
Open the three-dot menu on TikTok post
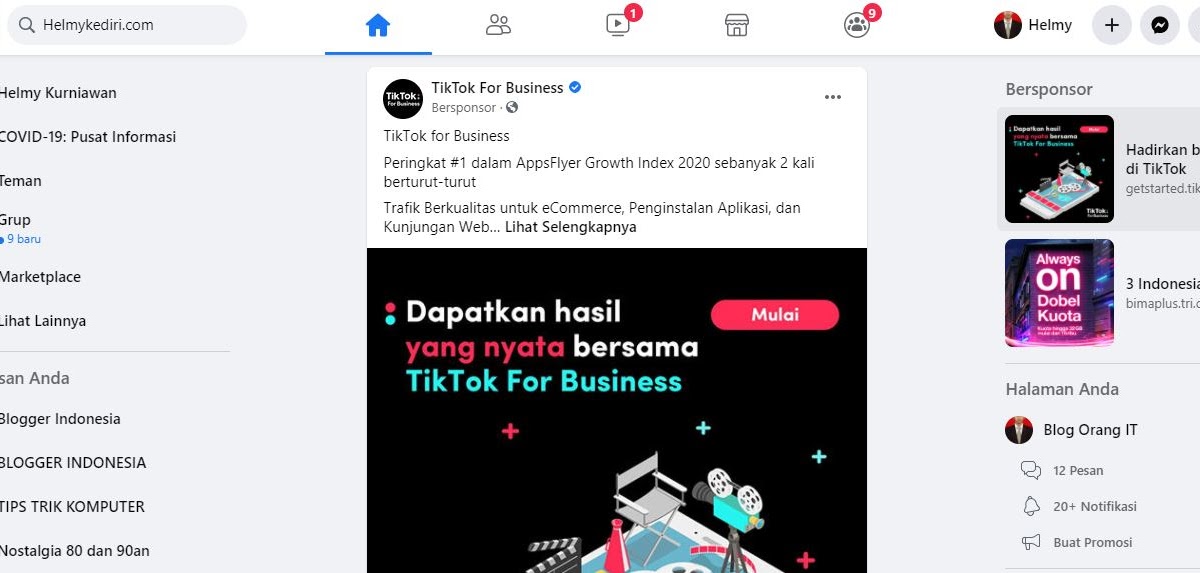pyautogui.click(x=833, y=97)
